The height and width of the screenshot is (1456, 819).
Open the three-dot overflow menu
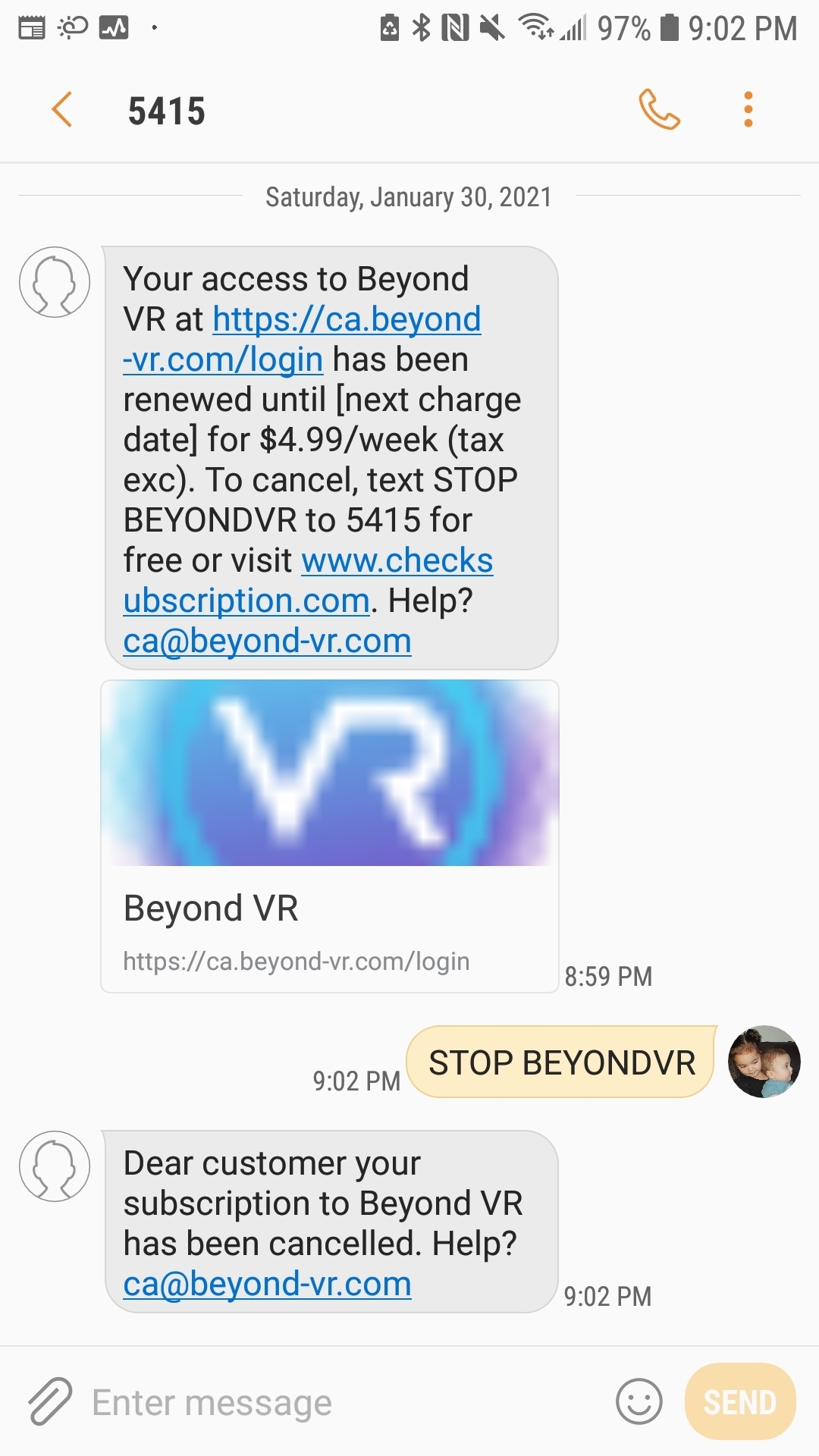[x=748, y=110]
